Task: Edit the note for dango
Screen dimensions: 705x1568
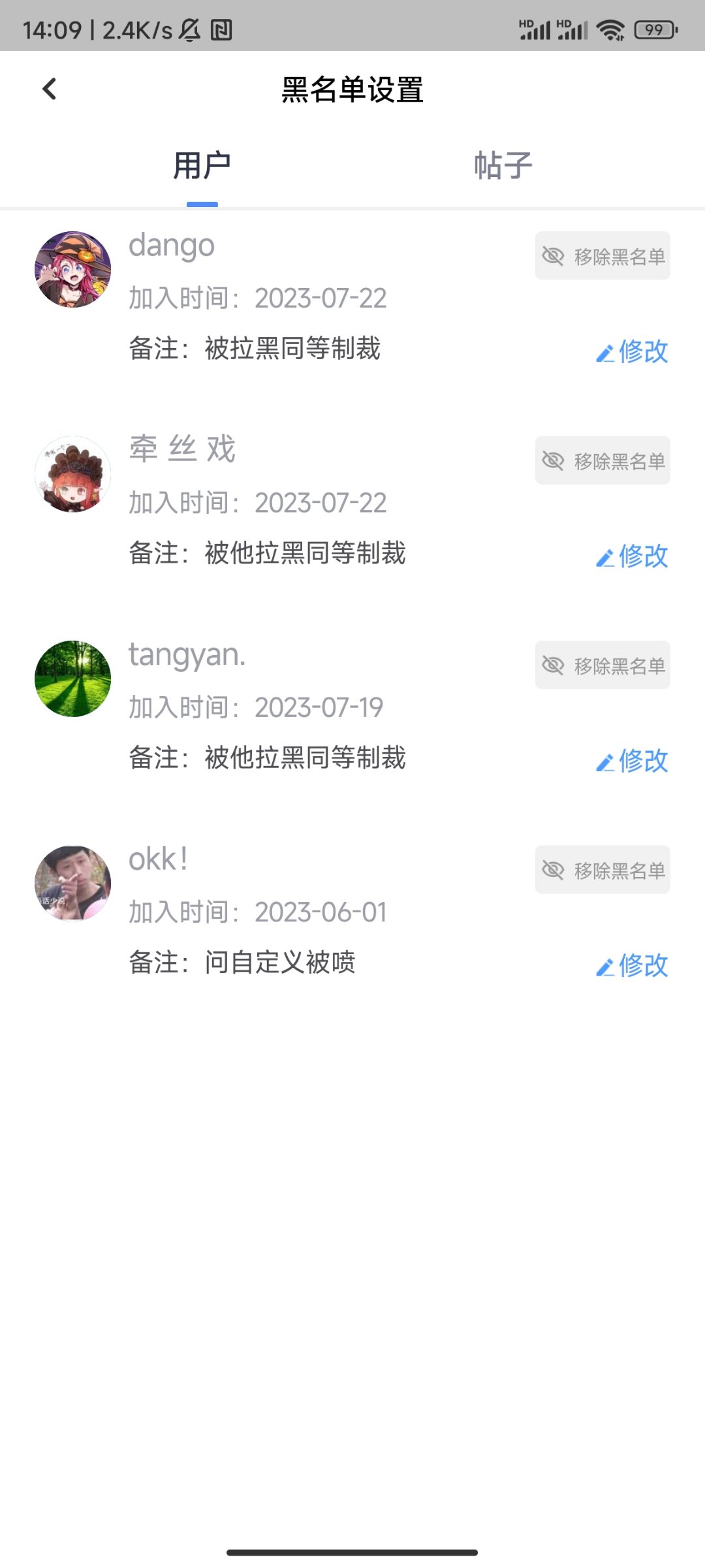Action: click(632, 352)
